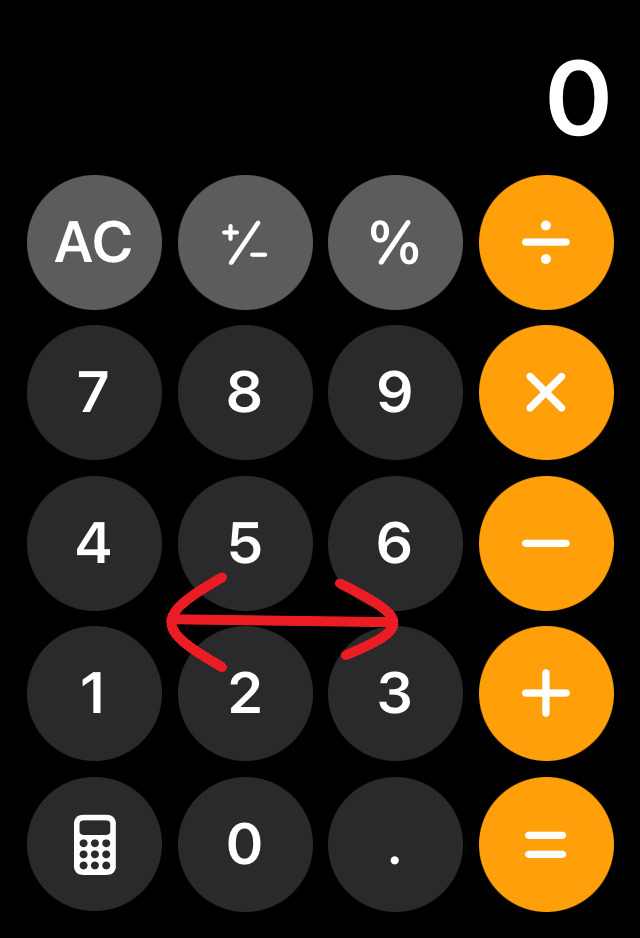Image resolution: width=640 pixels, height=938 pixels.
Task: Enter the digit 0
Action: (x=245, y=844)
